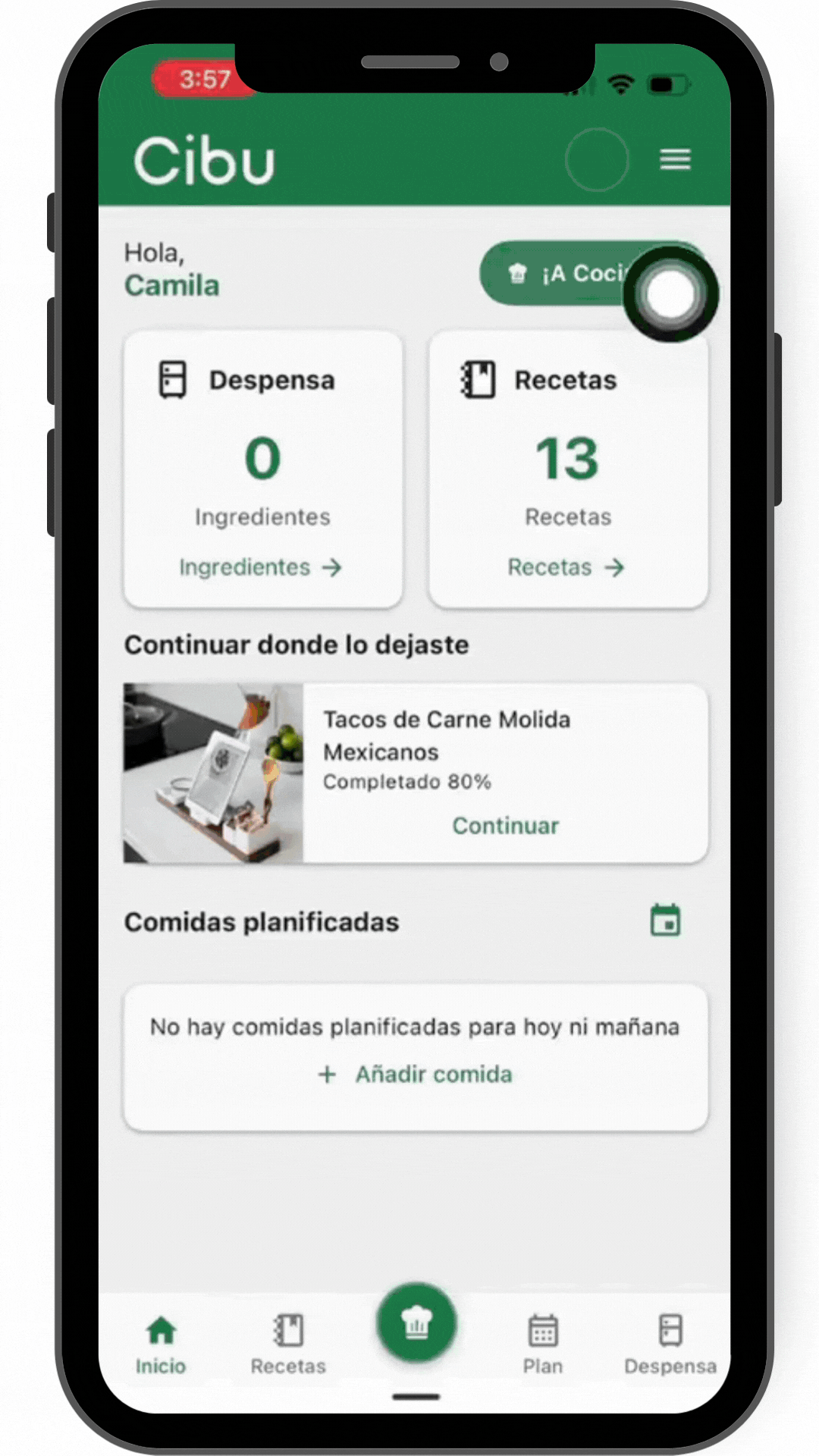Switch to the Plan tab
Screen dimensions: 819x1456
(543, 1344)
